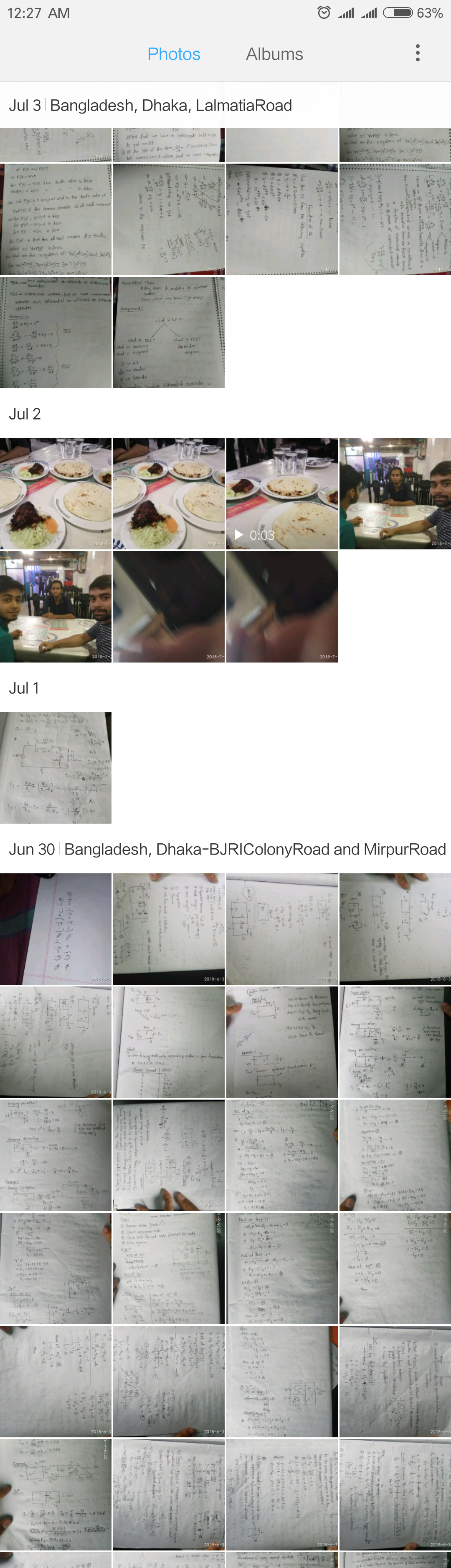Open Jul 2 photo of three men at table
451x1568 pixels.
[56, 606]
